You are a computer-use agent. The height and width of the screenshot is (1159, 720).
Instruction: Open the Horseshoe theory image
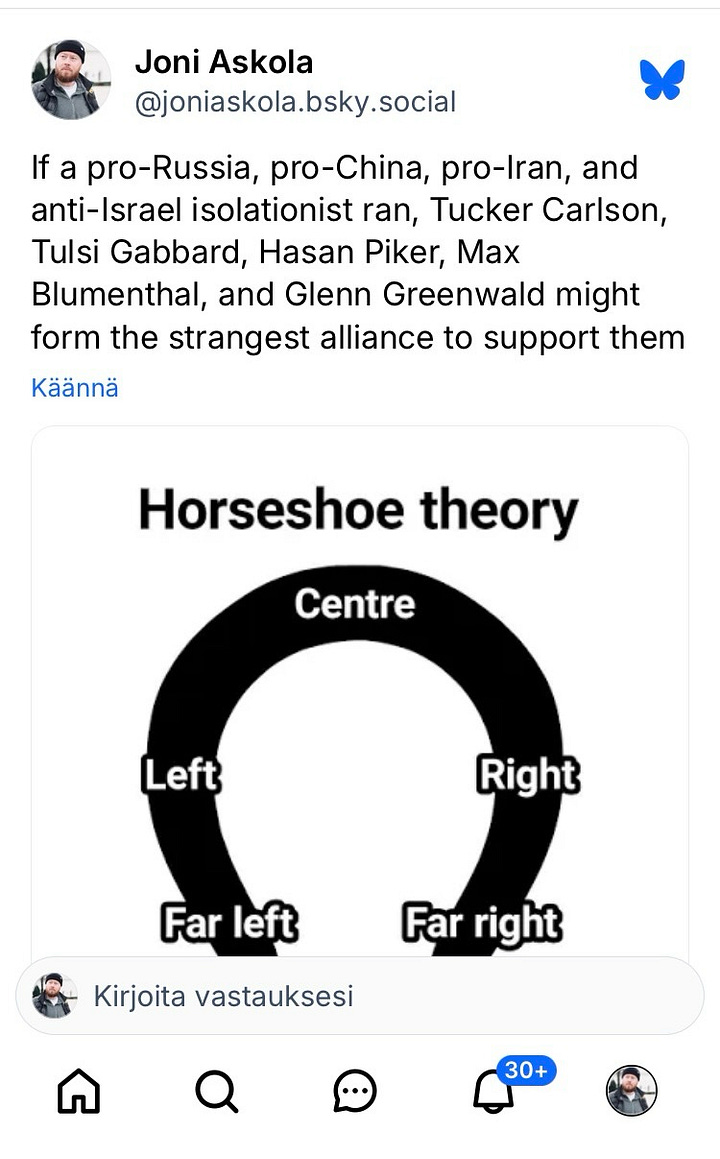[x=360, y=700]
